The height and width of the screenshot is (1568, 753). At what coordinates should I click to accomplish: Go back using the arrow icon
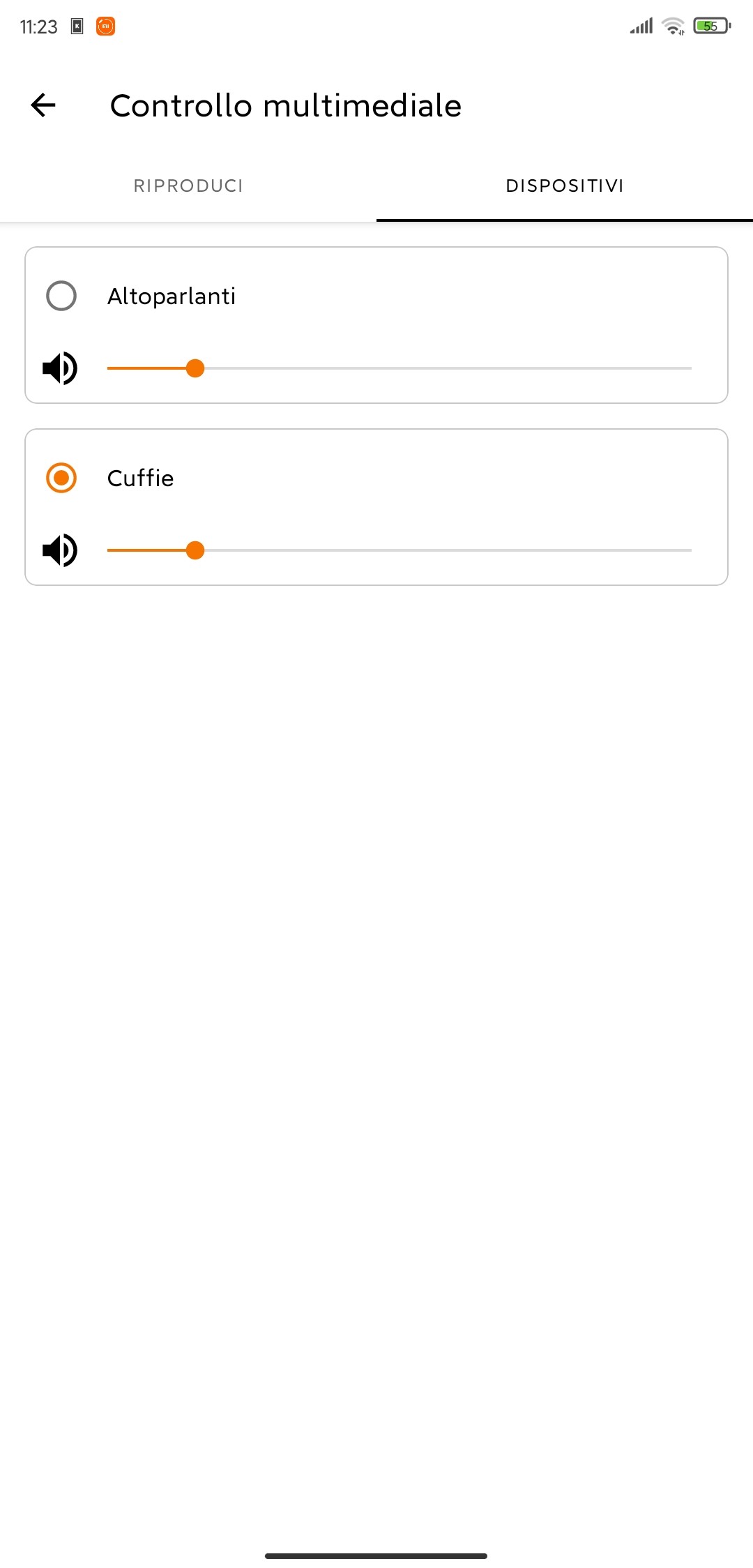(43, 105)
